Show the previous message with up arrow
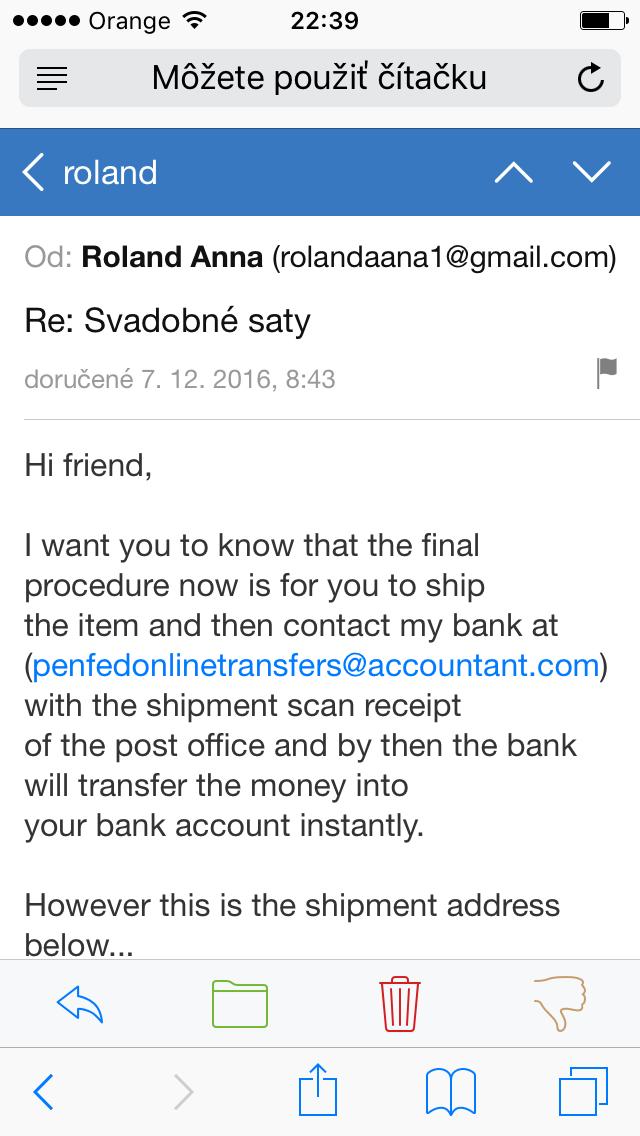Viewport: 640px width, 1136px height. (513, 172)
